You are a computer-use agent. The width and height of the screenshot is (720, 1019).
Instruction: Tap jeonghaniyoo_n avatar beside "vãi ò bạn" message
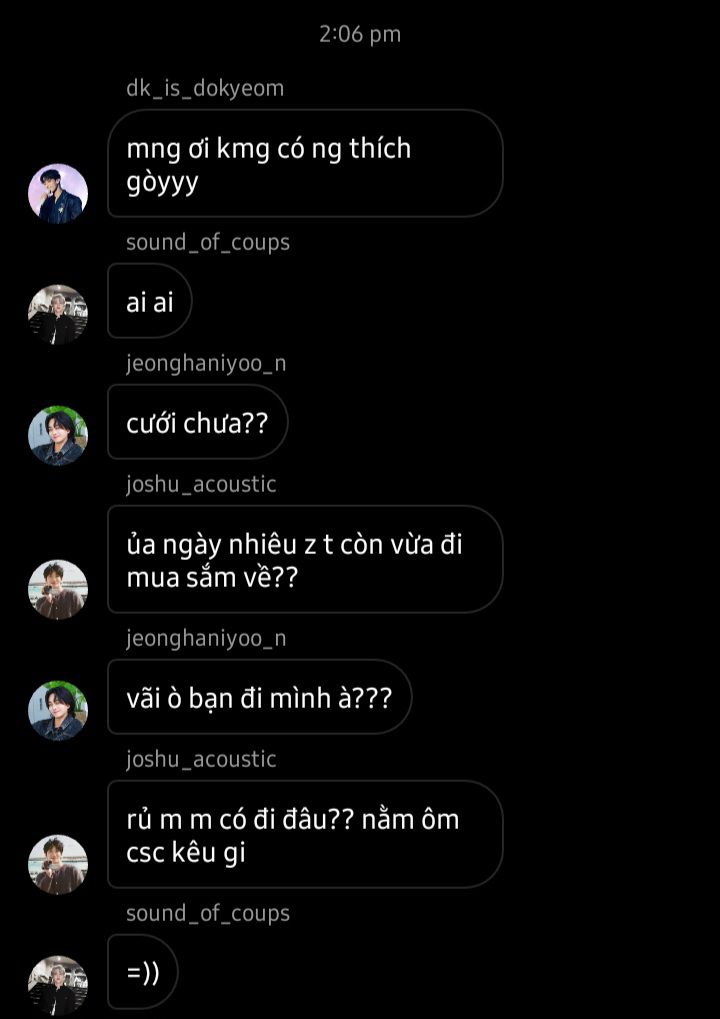(58, 710)
